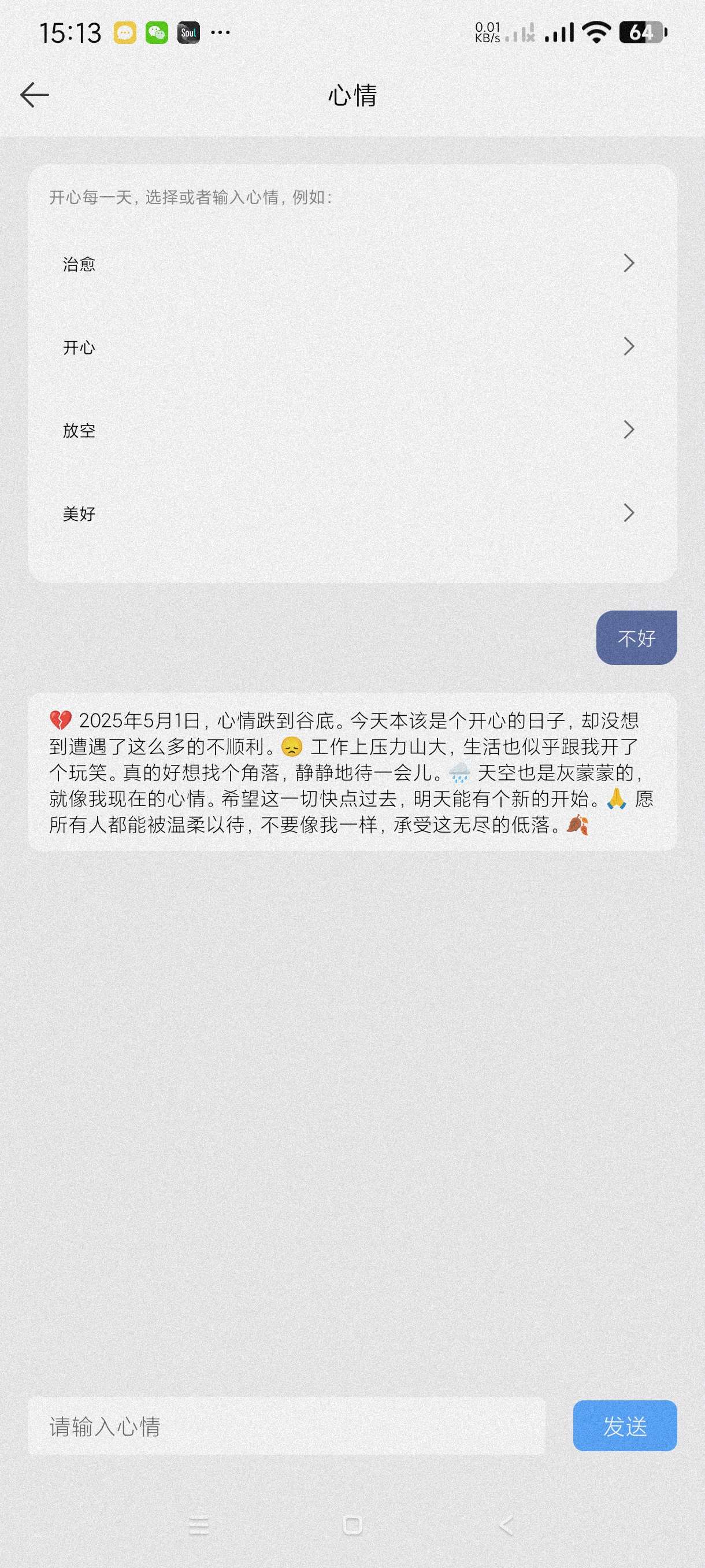Viewport: 705px width, 1568px height.
Task: Go to the home screen
Action: click(353, 1526)
